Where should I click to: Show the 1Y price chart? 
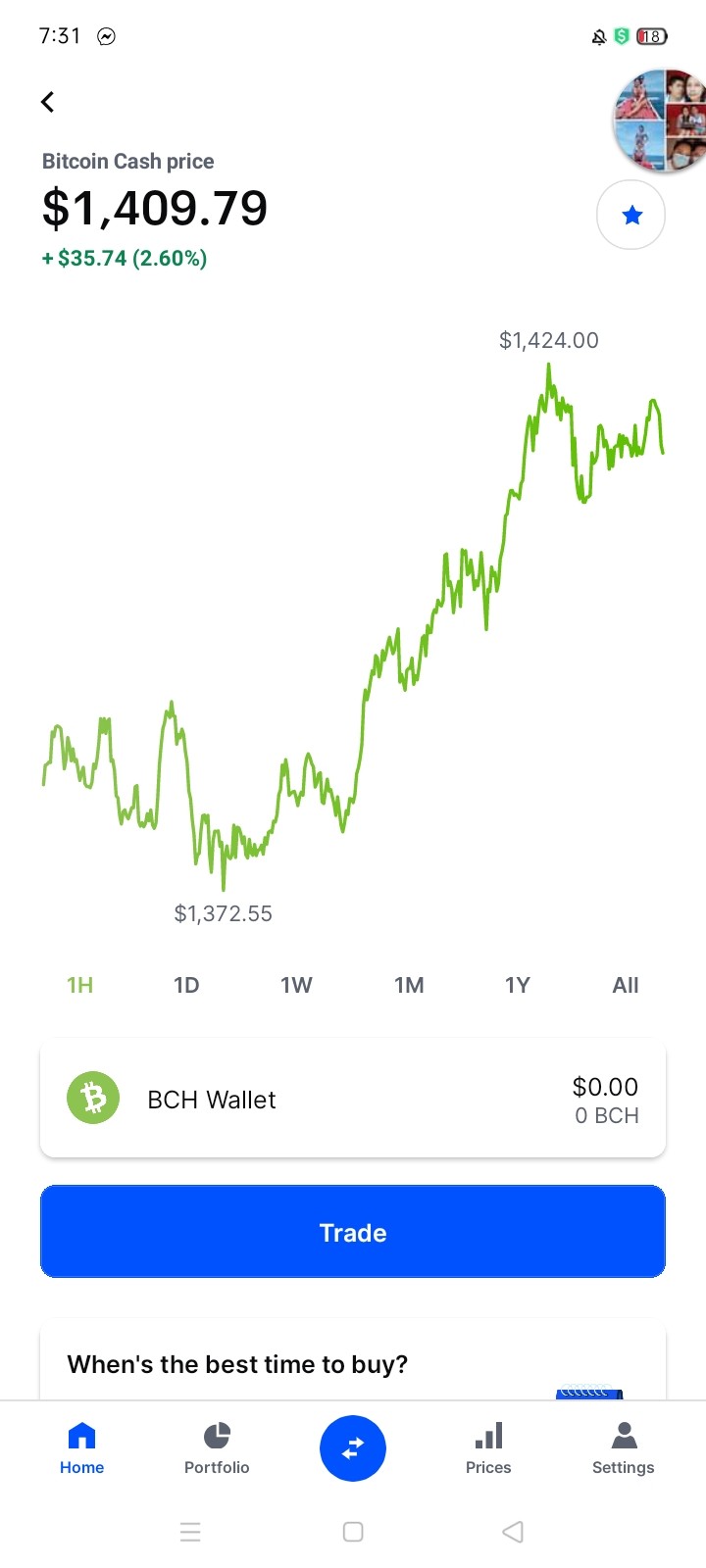click(x=518, y=985)
